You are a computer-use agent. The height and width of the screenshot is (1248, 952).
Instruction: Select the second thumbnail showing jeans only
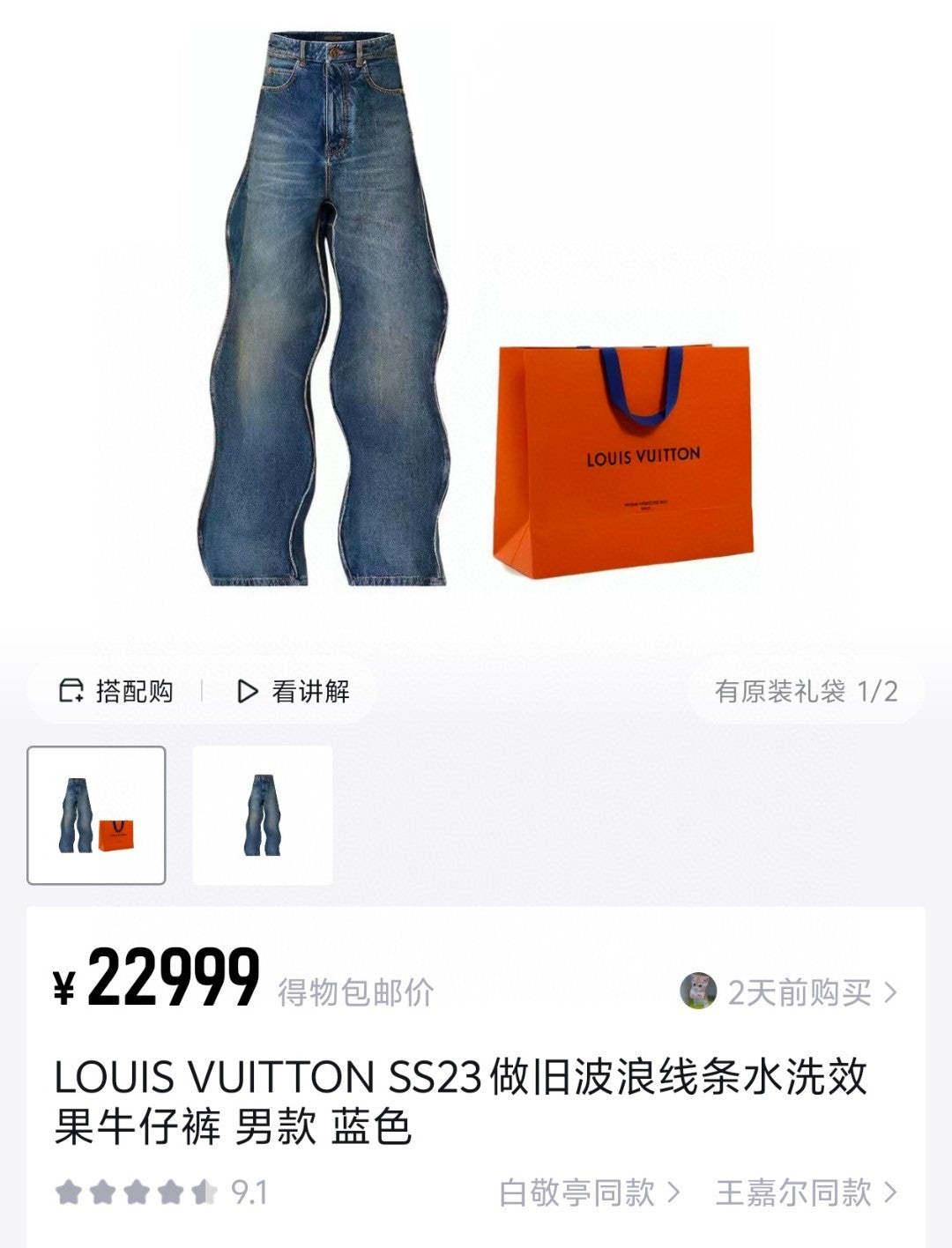[x=263, y=815]
